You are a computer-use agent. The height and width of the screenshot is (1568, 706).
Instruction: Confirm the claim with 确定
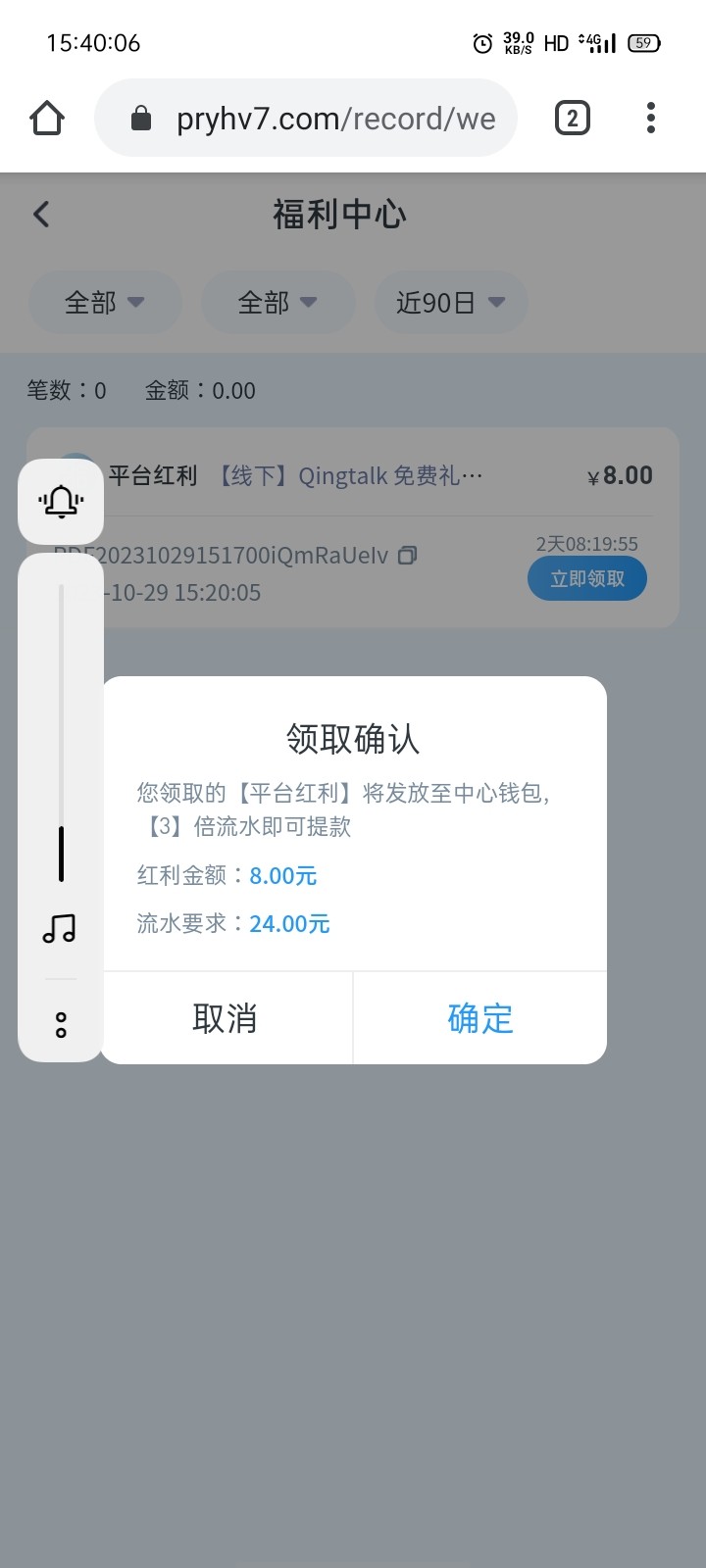pos(479,1018)
